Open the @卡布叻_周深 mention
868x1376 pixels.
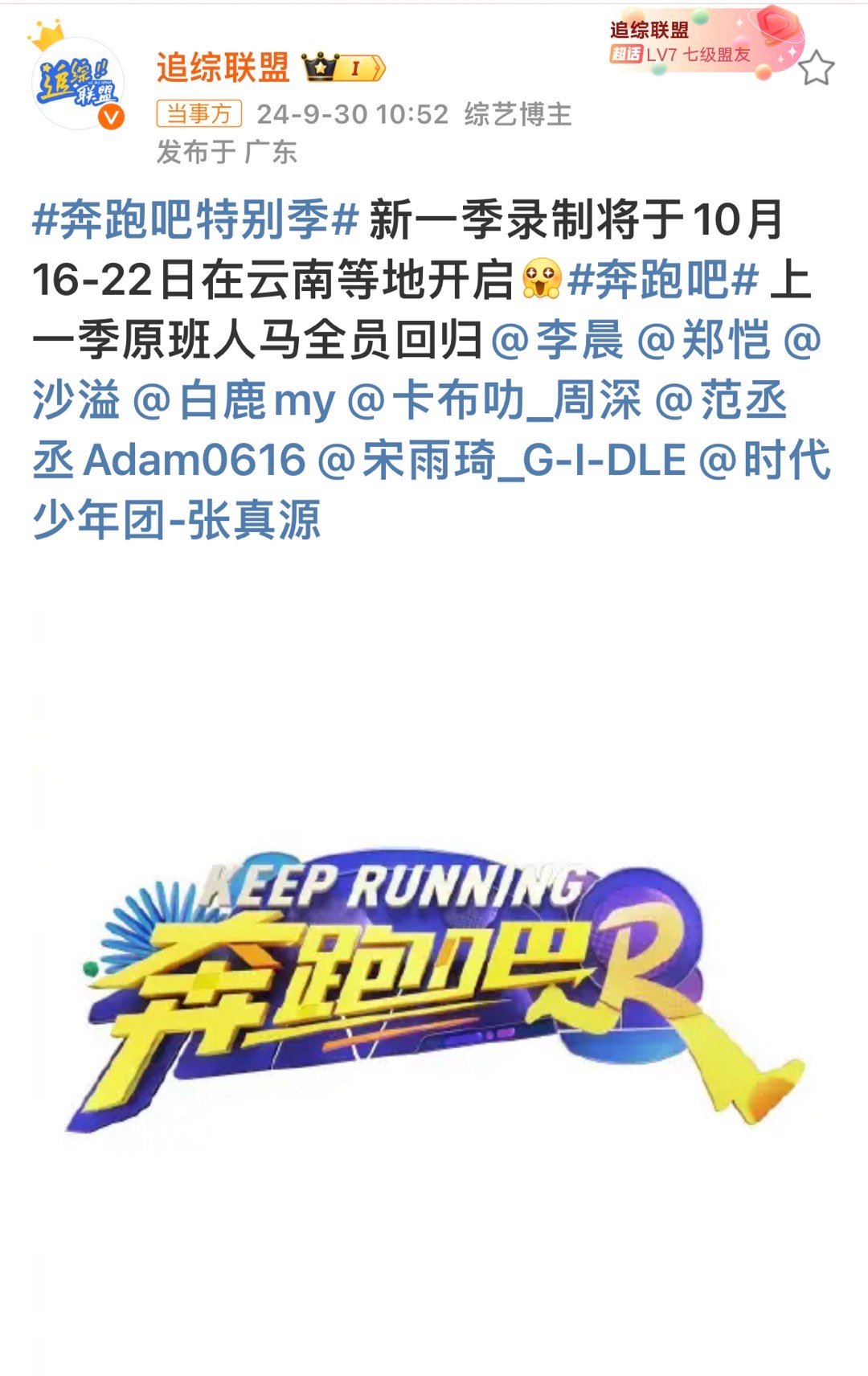click(494, 400)
